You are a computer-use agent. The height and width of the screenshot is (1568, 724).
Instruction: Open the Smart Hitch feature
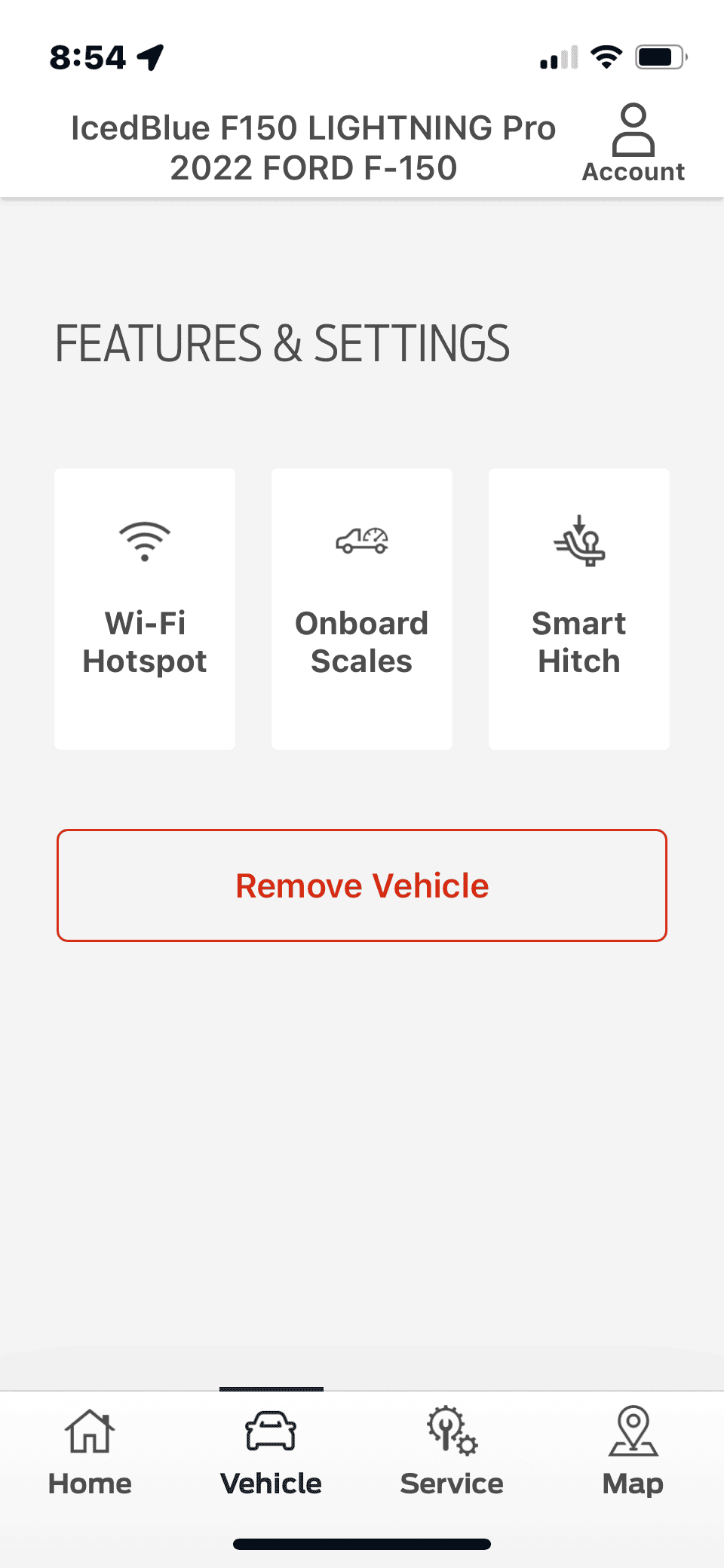[578, 608]
